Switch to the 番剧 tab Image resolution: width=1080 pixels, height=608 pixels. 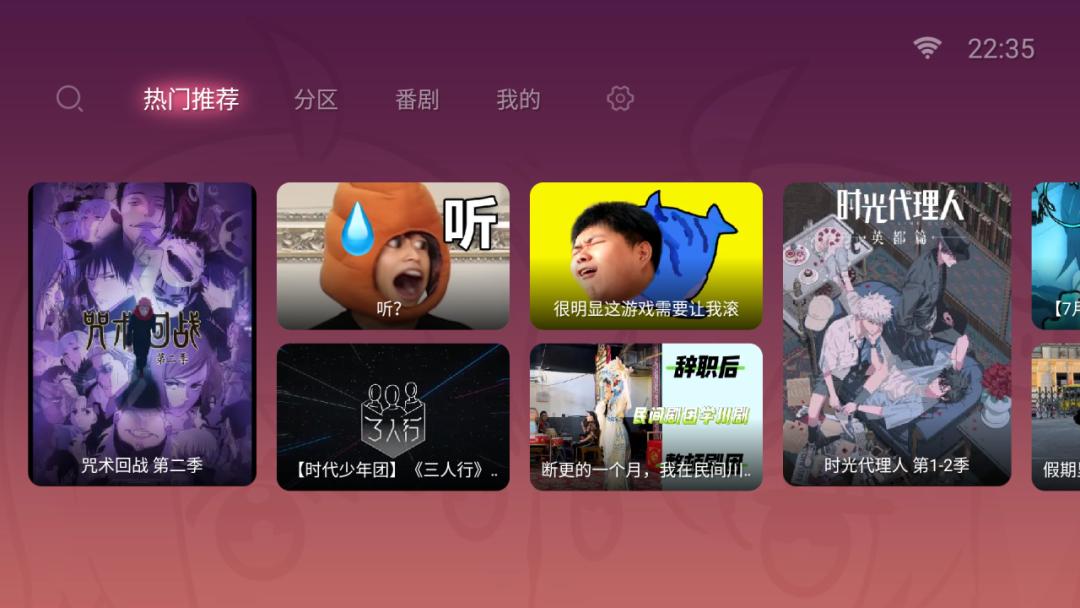417,100
